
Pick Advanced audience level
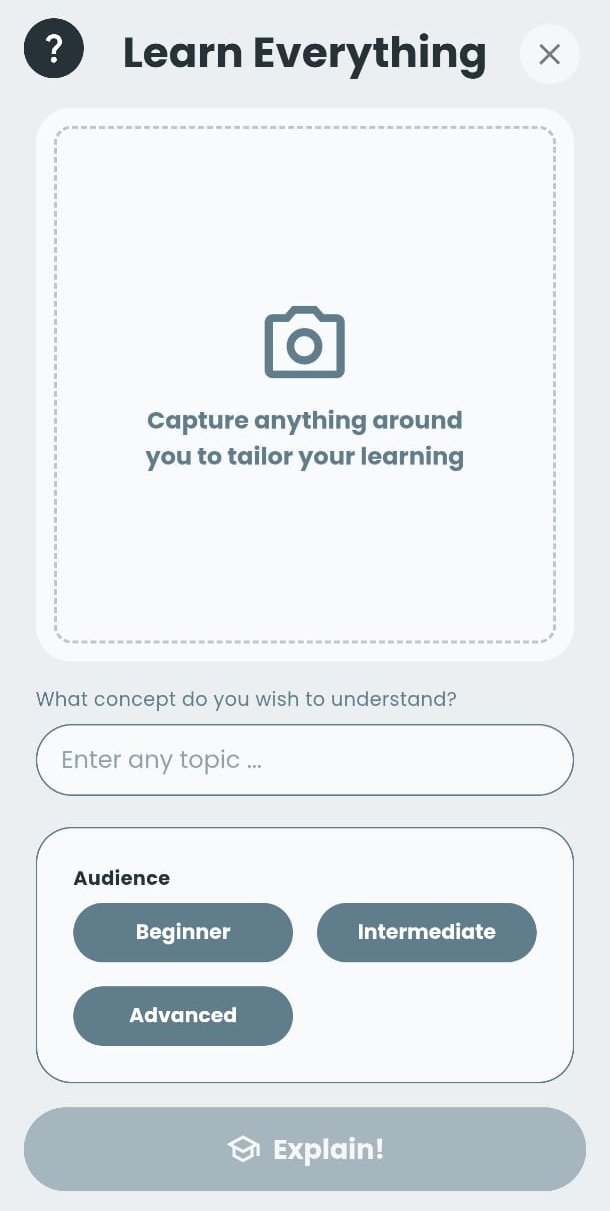click(183, 1015)
